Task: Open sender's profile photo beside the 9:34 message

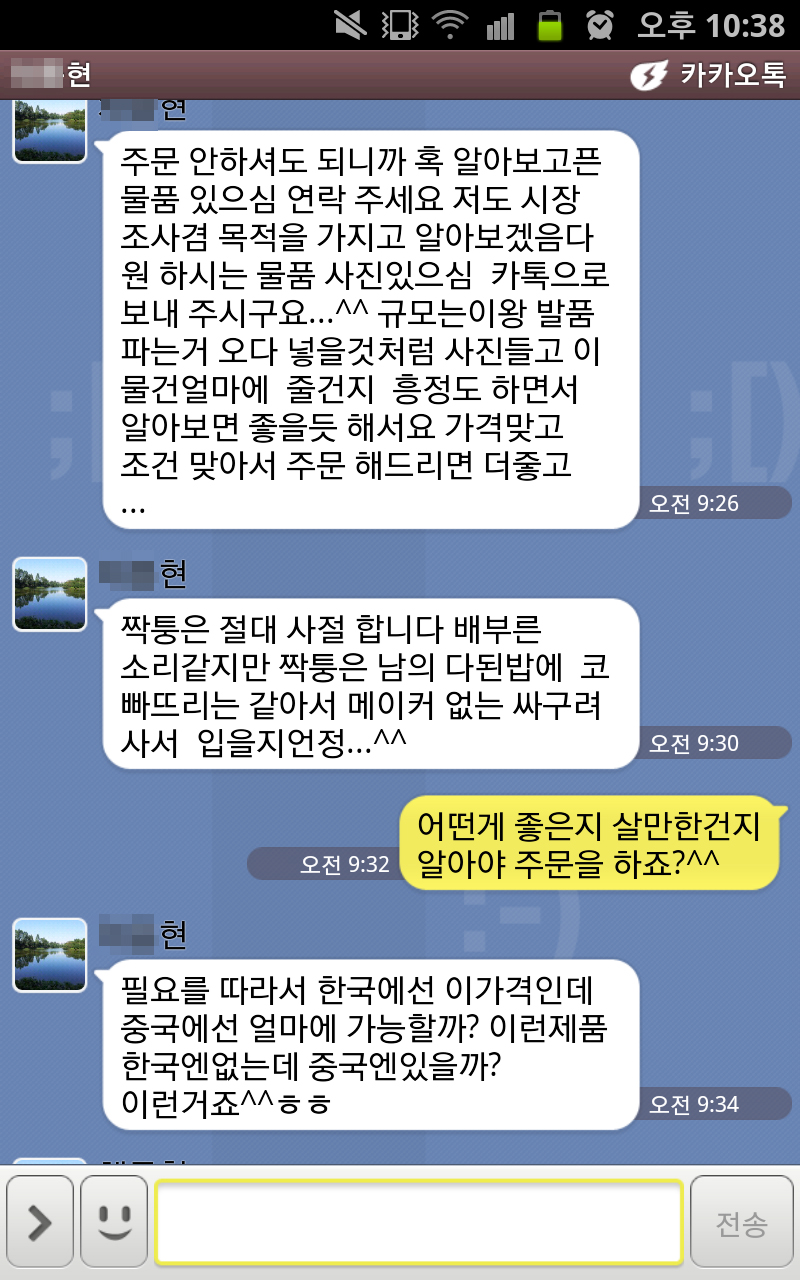Action: (x=49, y=954)
